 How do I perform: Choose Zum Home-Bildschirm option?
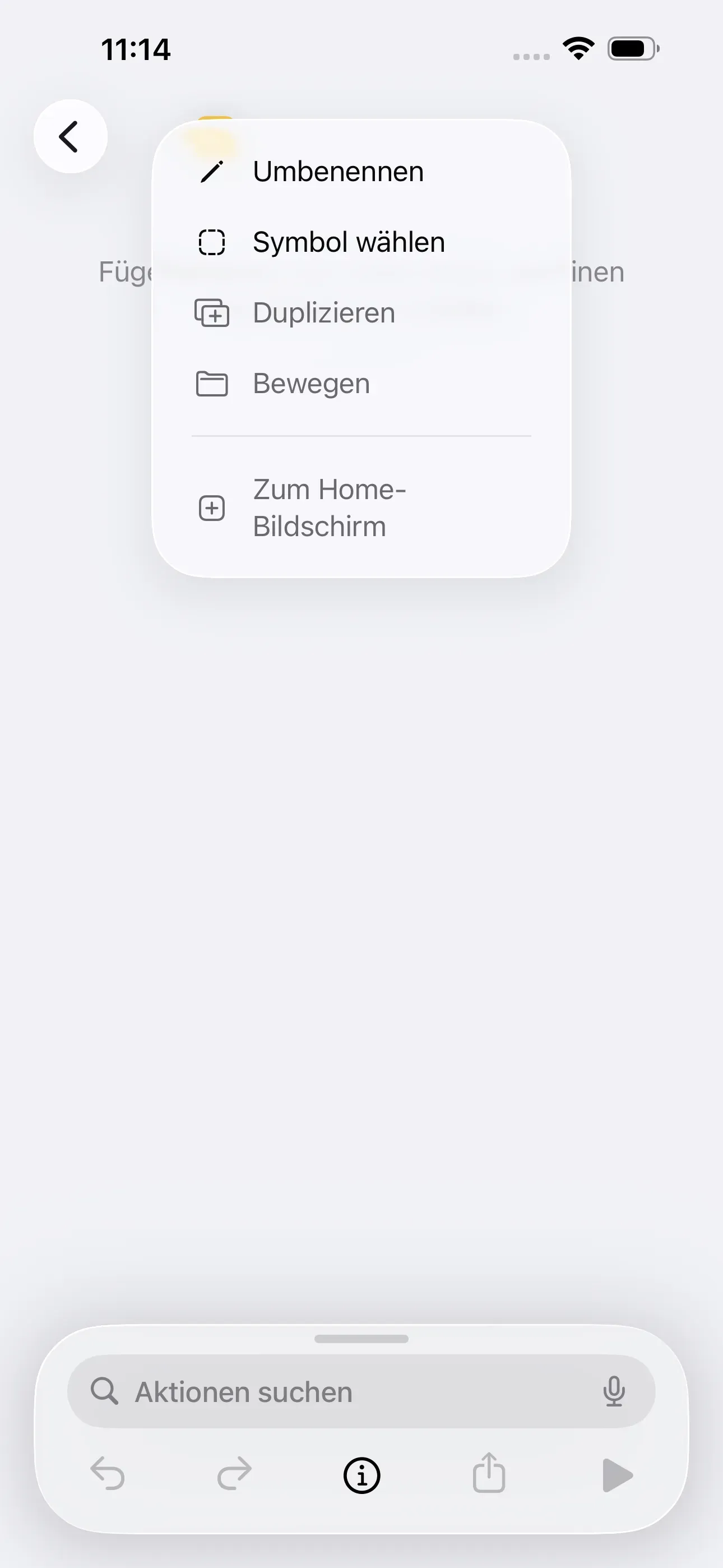pyautogui.click(x=329, y=507)
